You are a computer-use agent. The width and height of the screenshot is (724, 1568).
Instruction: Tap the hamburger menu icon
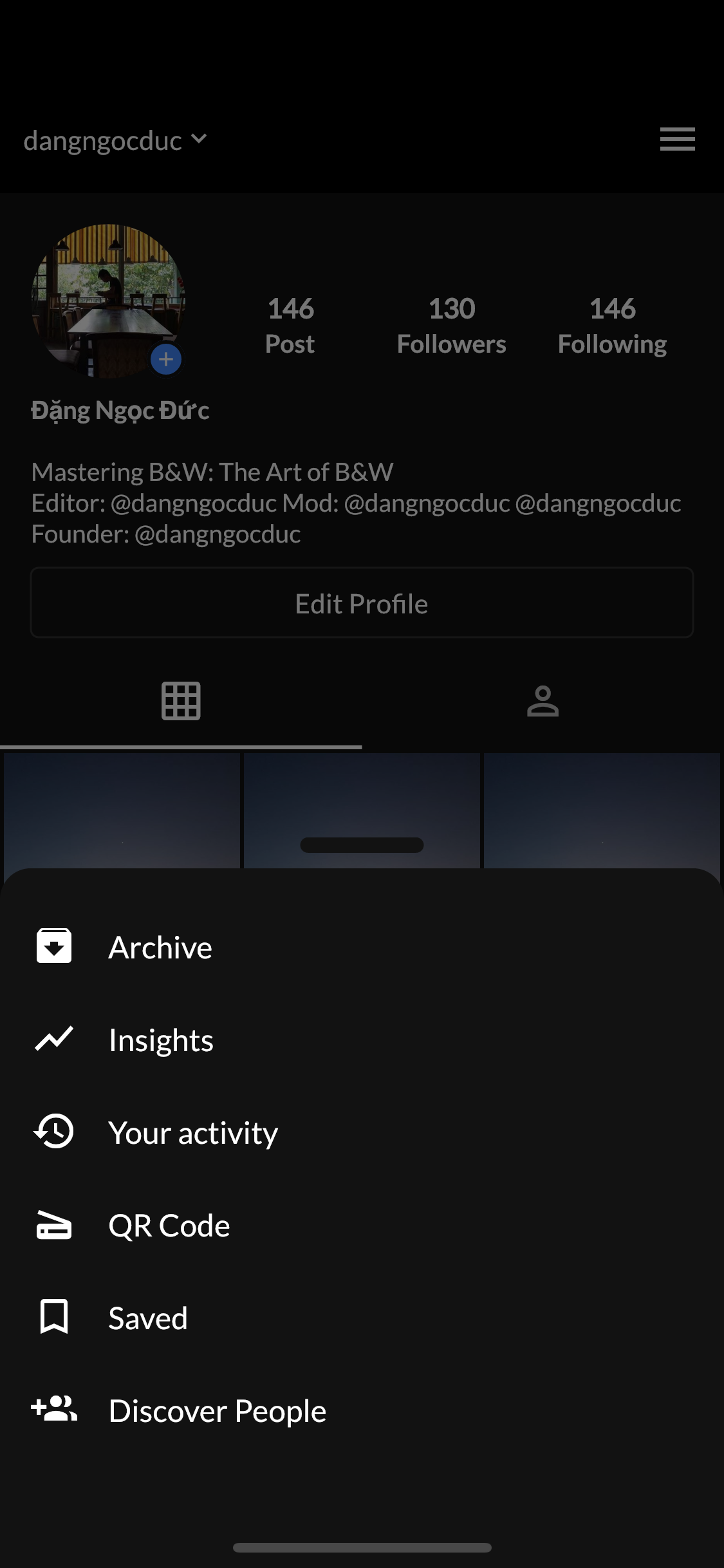coord(677,139)
